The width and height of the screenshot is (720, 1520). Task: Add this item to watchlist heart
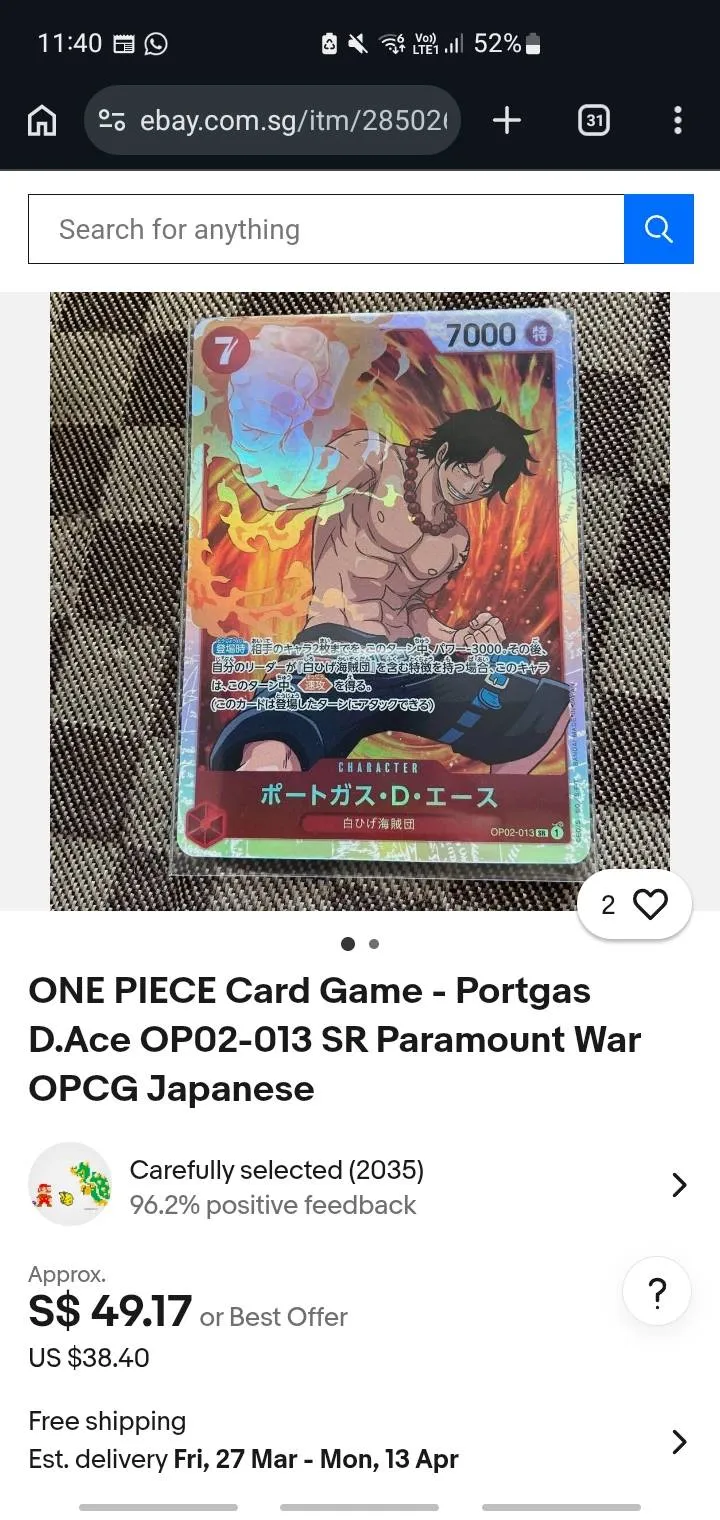point(650,905)
